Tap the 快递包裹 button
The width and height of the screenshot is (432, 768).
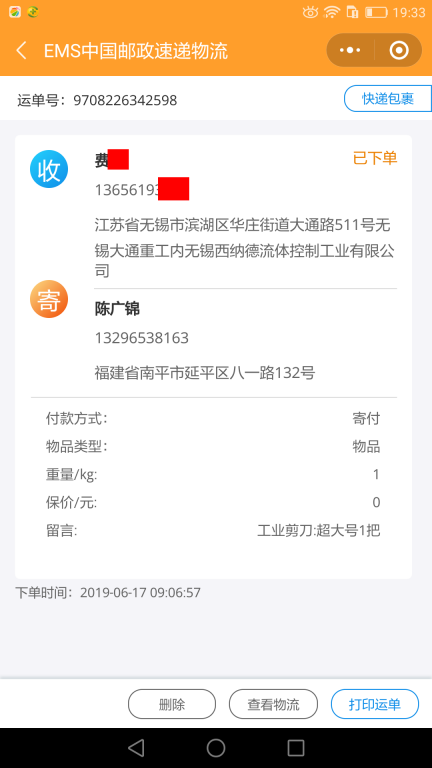pyautogui.click(x=388, y=98)
